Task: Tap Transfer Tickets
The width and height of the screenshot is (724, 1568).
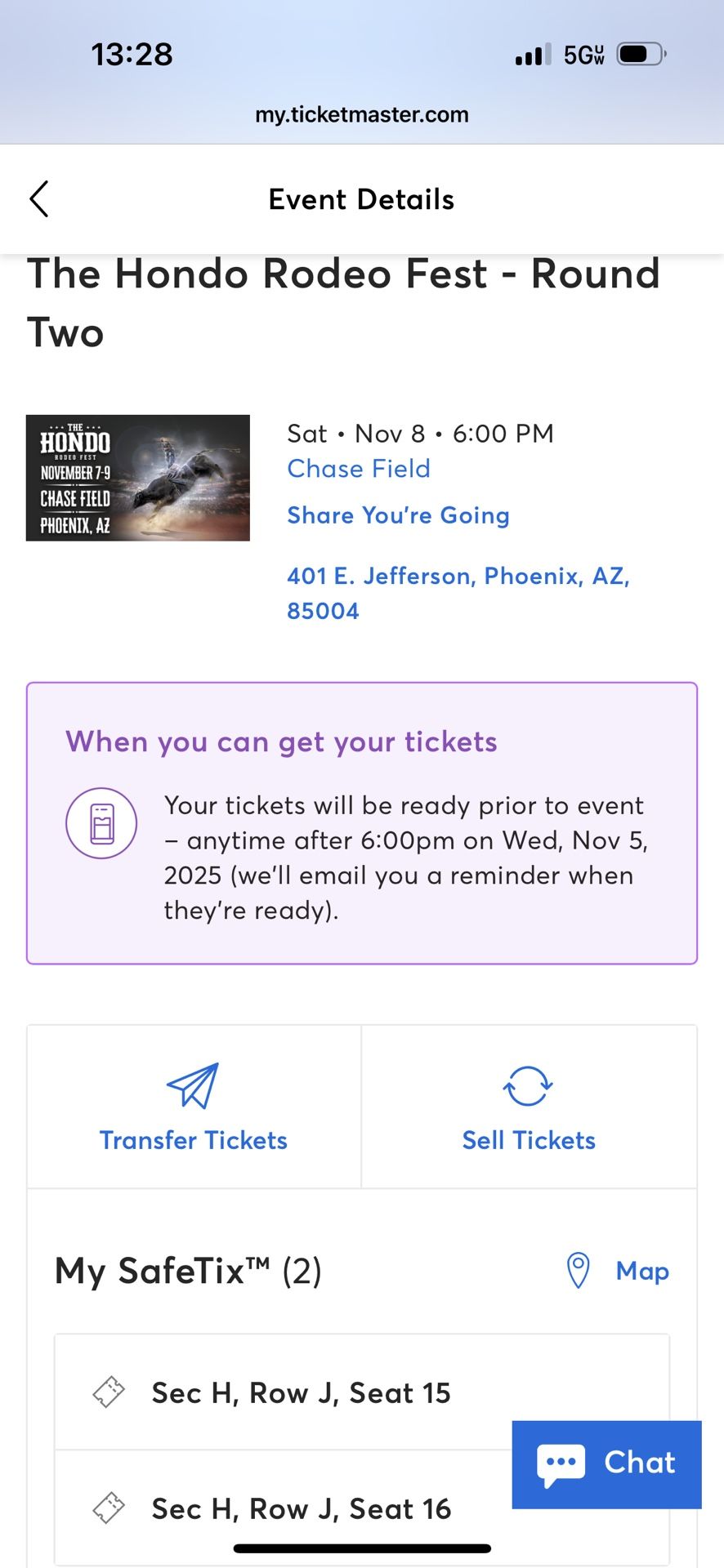Action: (194, 1107)
